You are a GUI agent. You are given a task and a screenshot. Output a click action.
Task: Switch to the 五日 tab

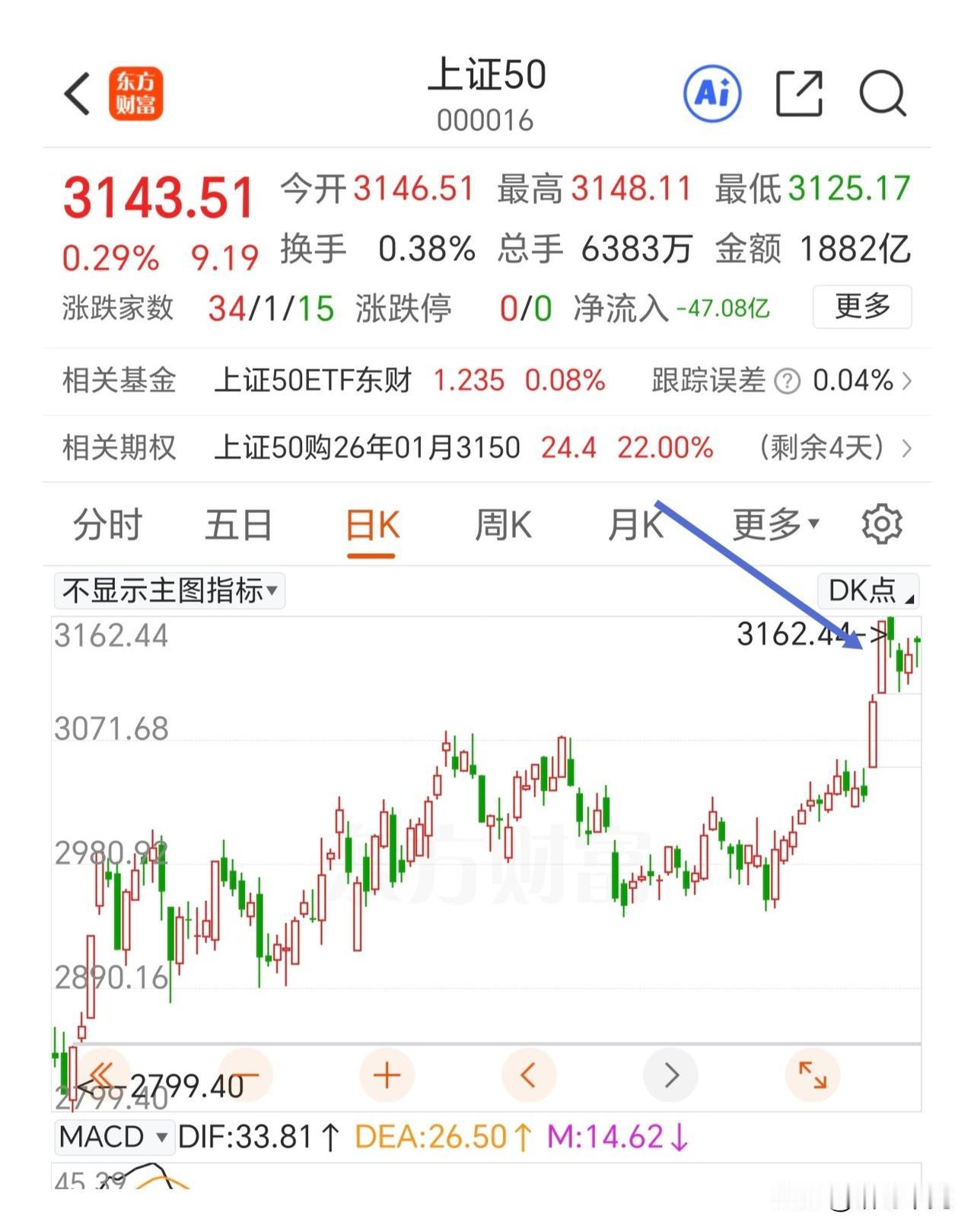click(x=239, y=525)
